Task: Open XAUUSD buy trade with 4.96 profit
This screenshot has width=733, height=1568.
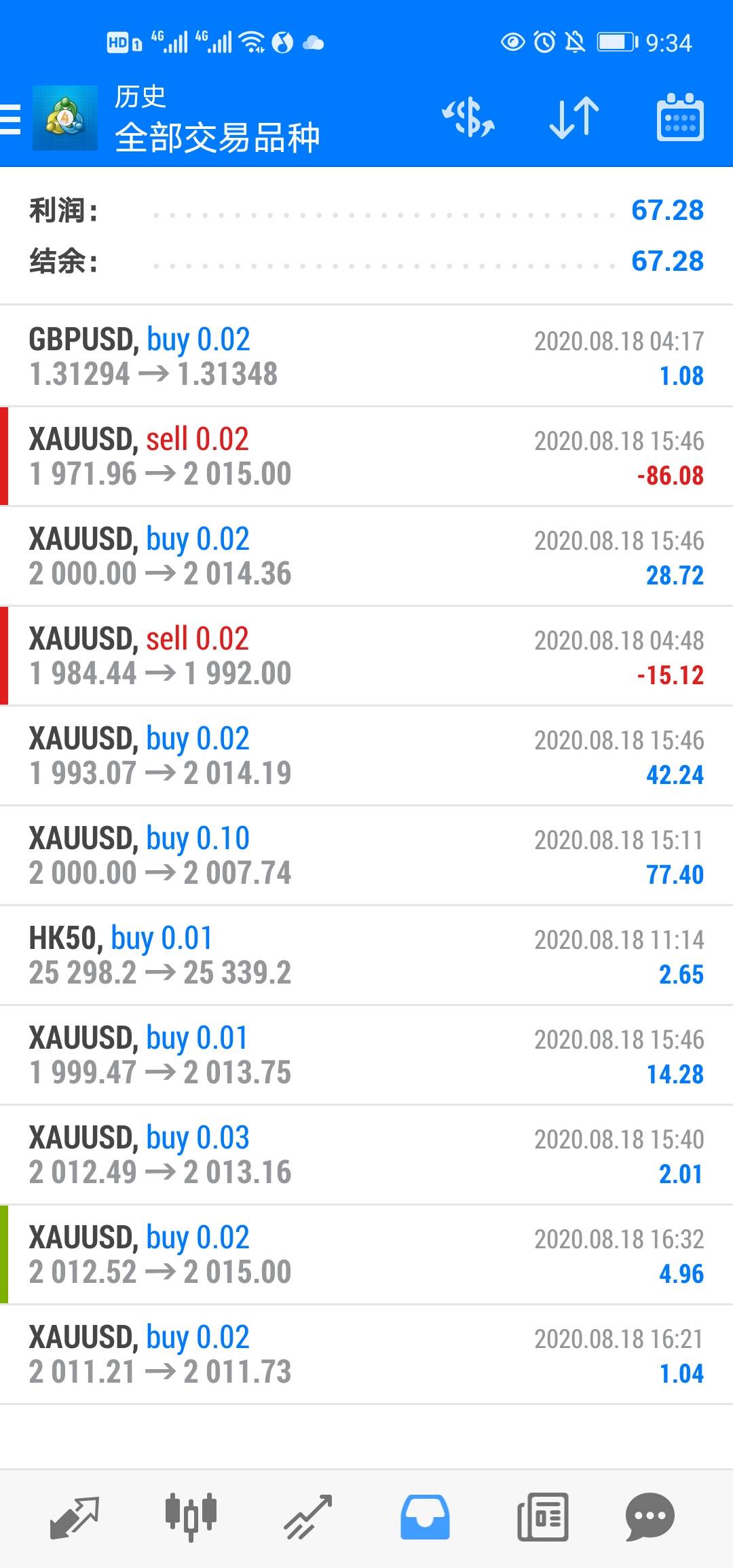Action: (x=366, y=1254)
